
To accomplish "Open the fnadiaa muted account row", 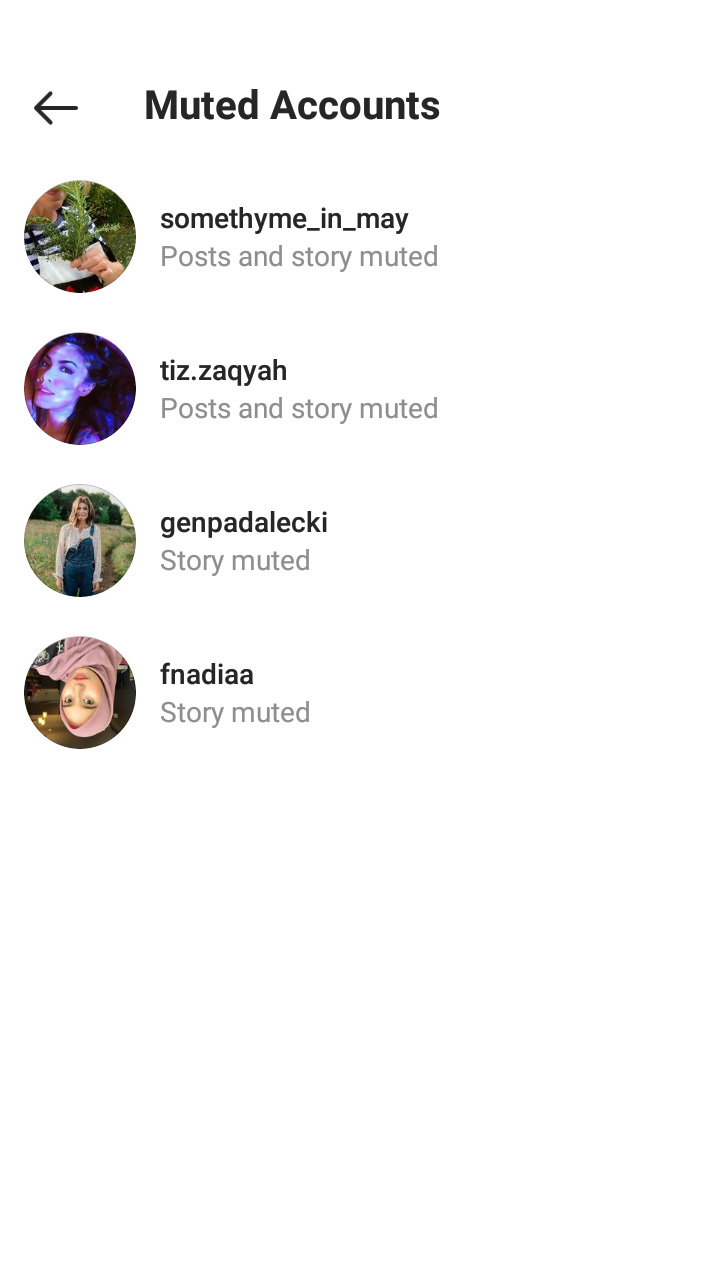I will tap(360, 693).
